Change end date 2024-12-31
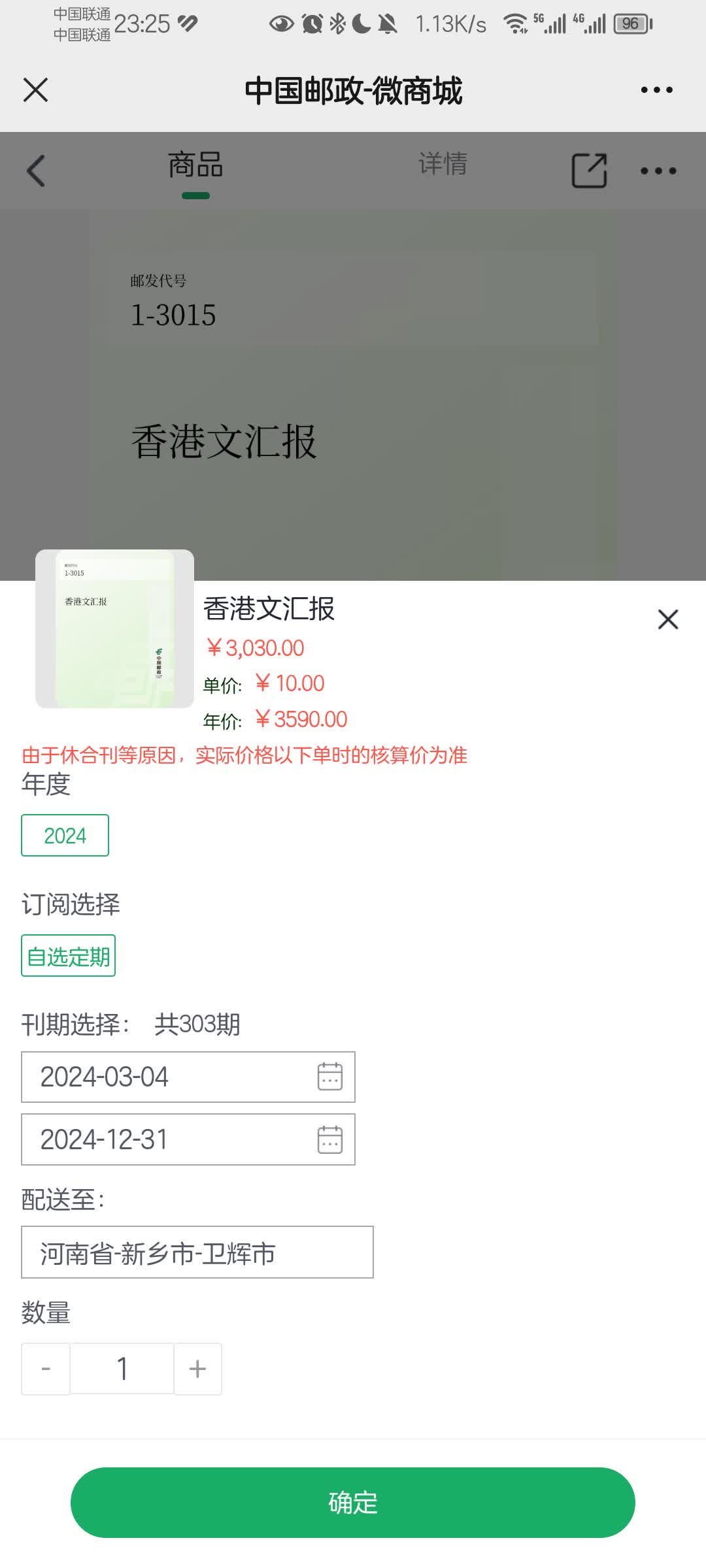706x1568 pixels. tap(188, 1139)
